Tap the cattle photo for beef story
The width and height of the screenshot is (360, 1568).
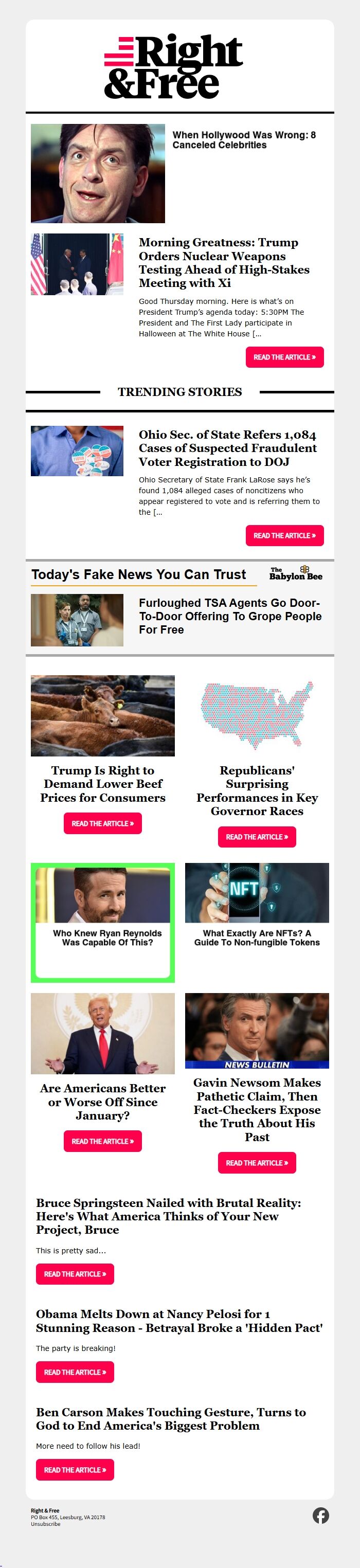click(102, 715)
